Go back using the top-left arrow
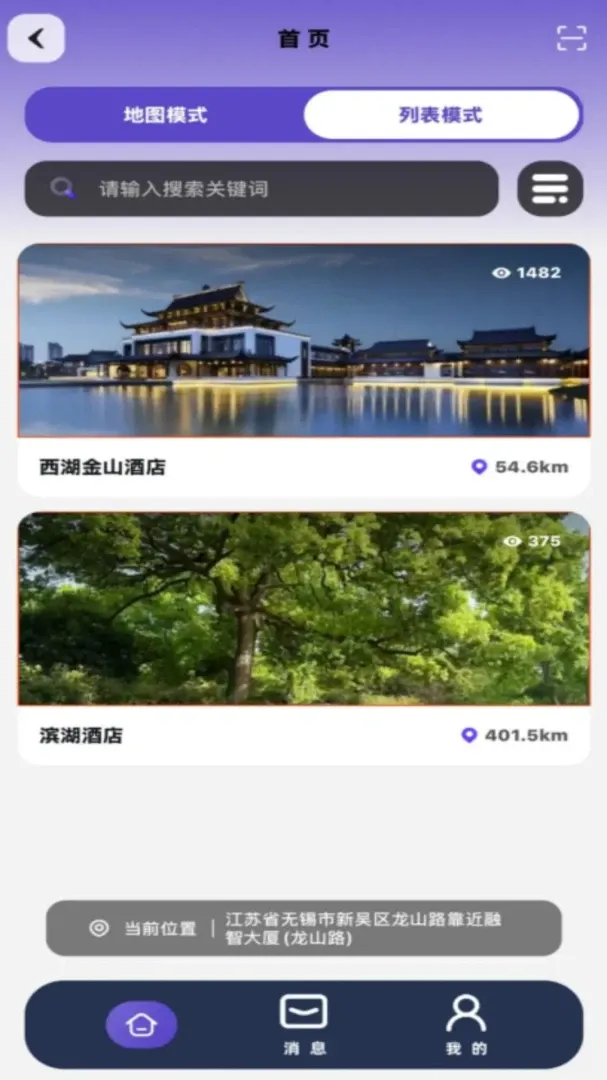This screenshot has height=1080, width=607. click(36, 39)
